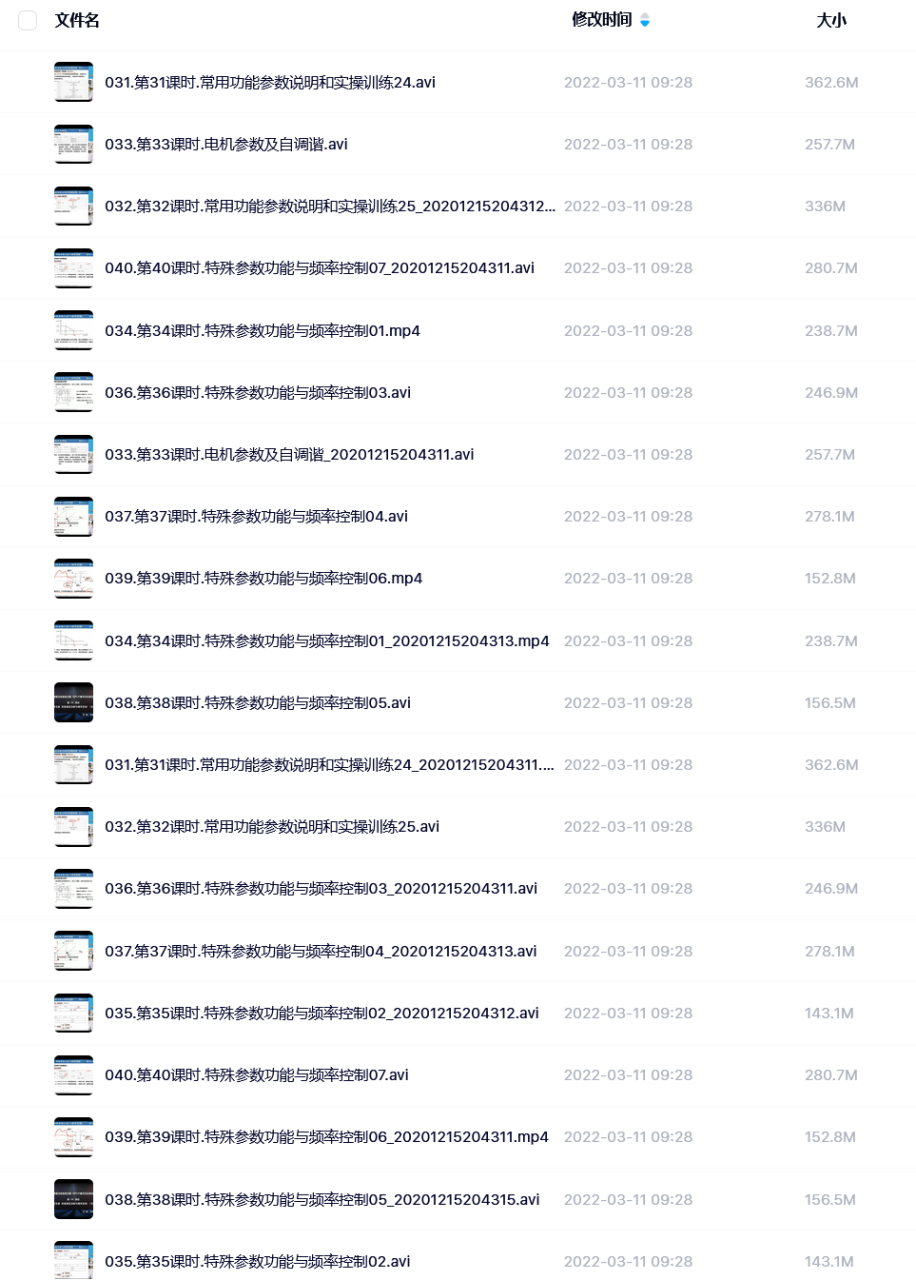
Task: Open 039.第39课时.特殊参数功能与频率控制06.mp4
Action: [x=263, y=579]
